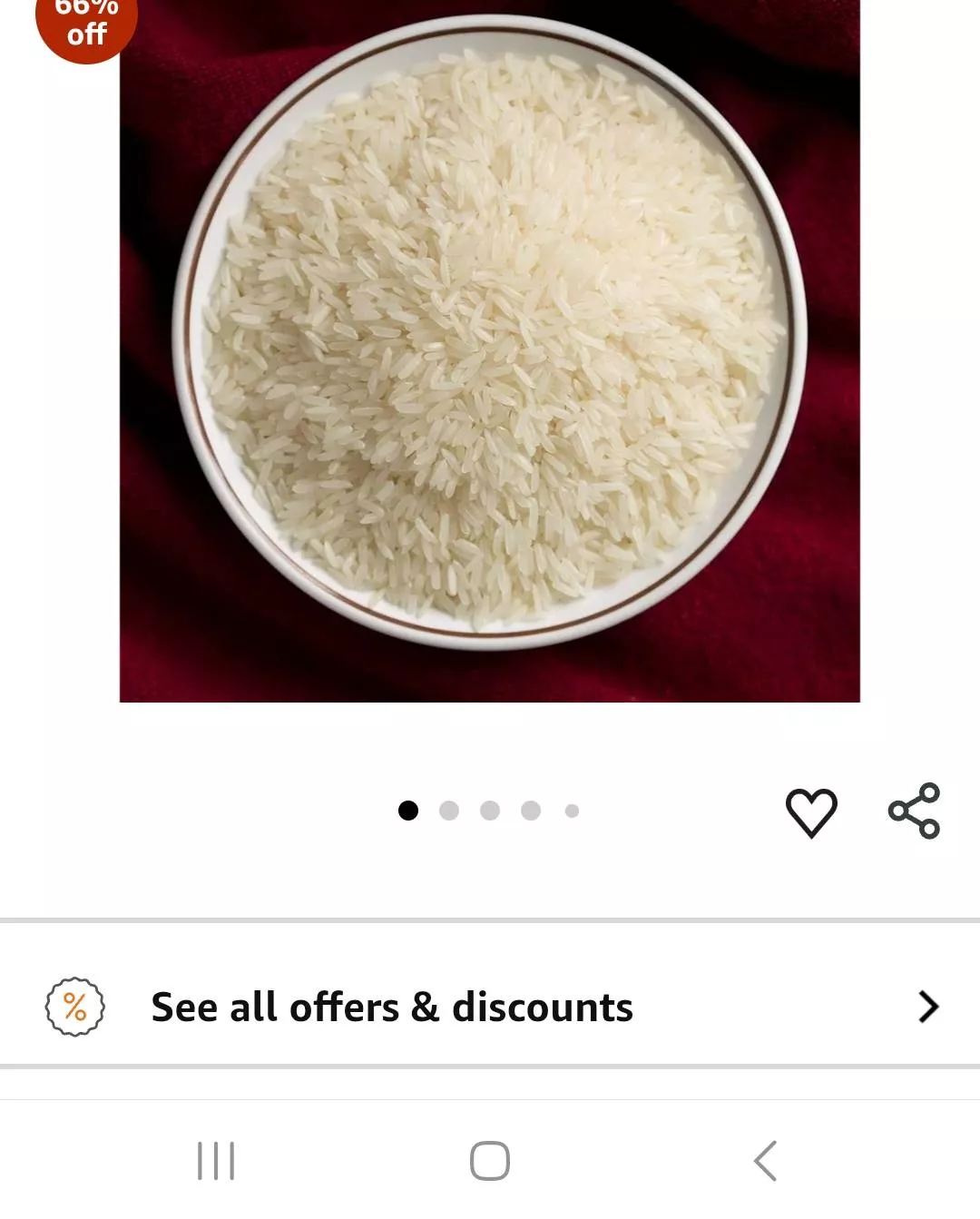Click the active carousel position indicator
This screenshot has height=1219, width=980.
point(409,811)
